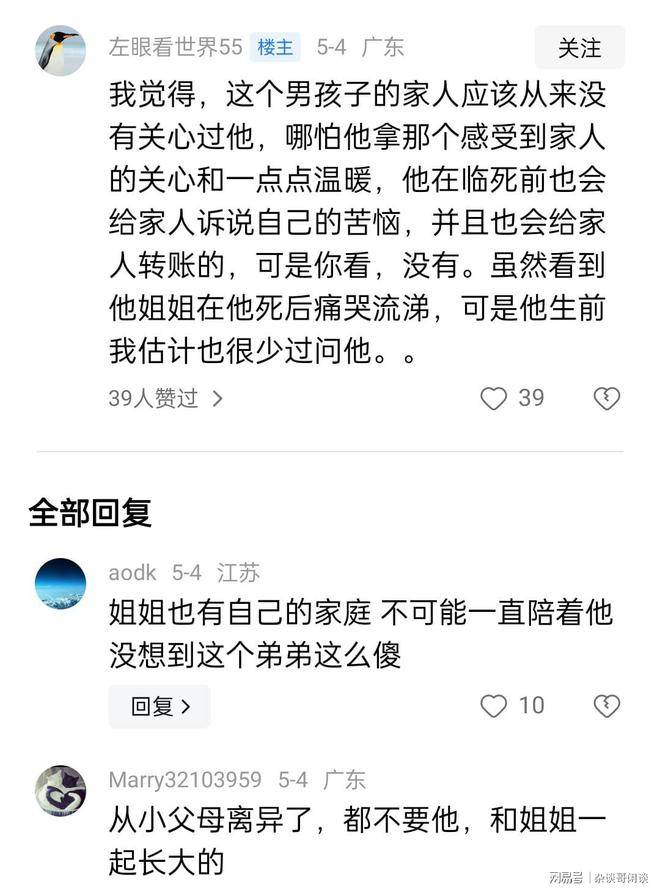Tap 回复 under aodk's comment
The image size is (660, 890).
coord(159,706)
